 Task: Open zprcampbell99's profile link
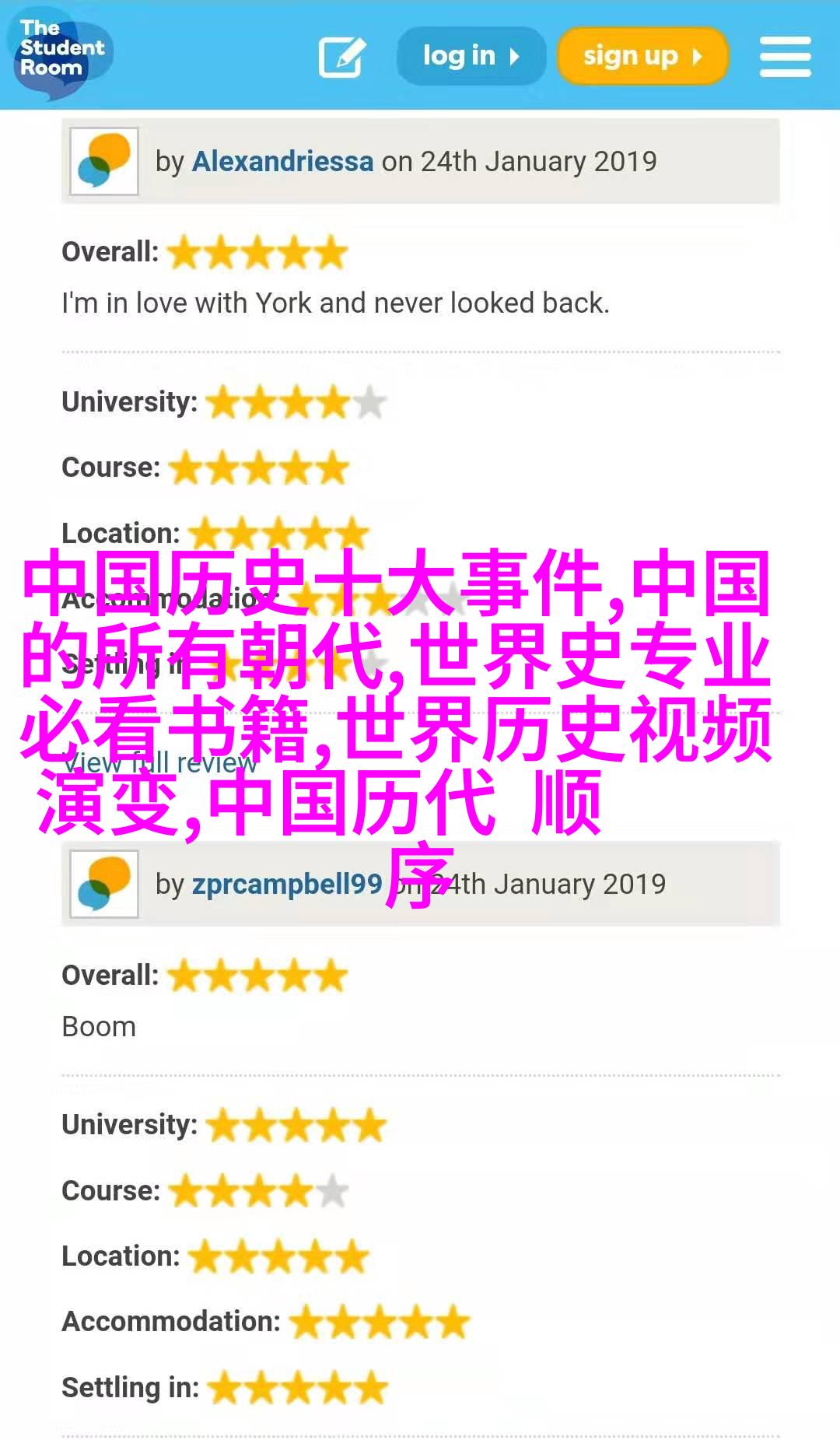287,885
